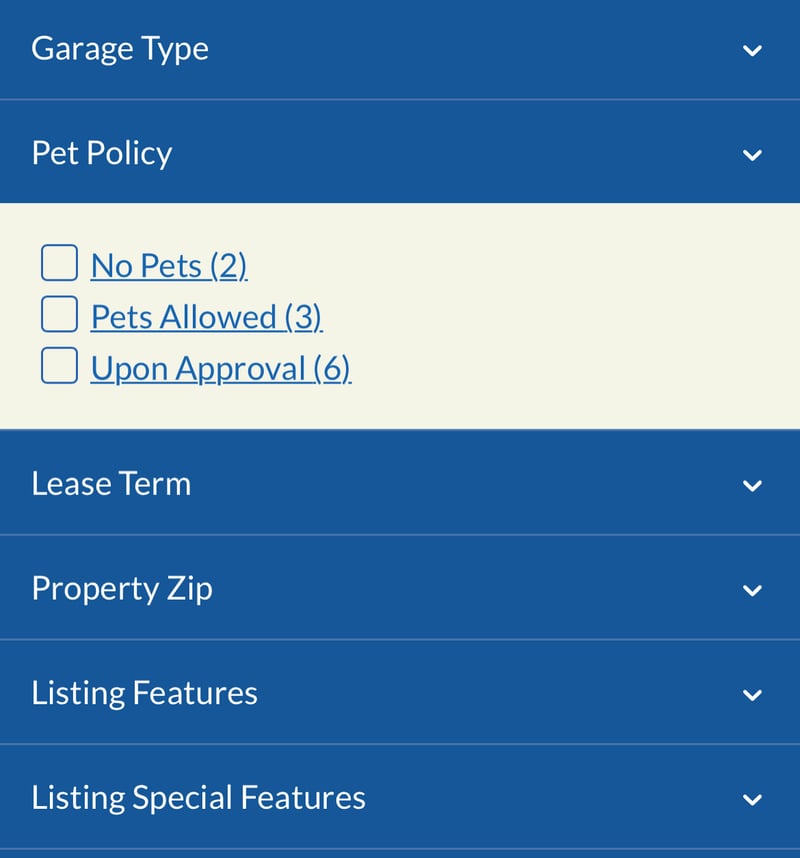Select the Pets Allowed (3) link
800x858 pixels.
(206, 316)
